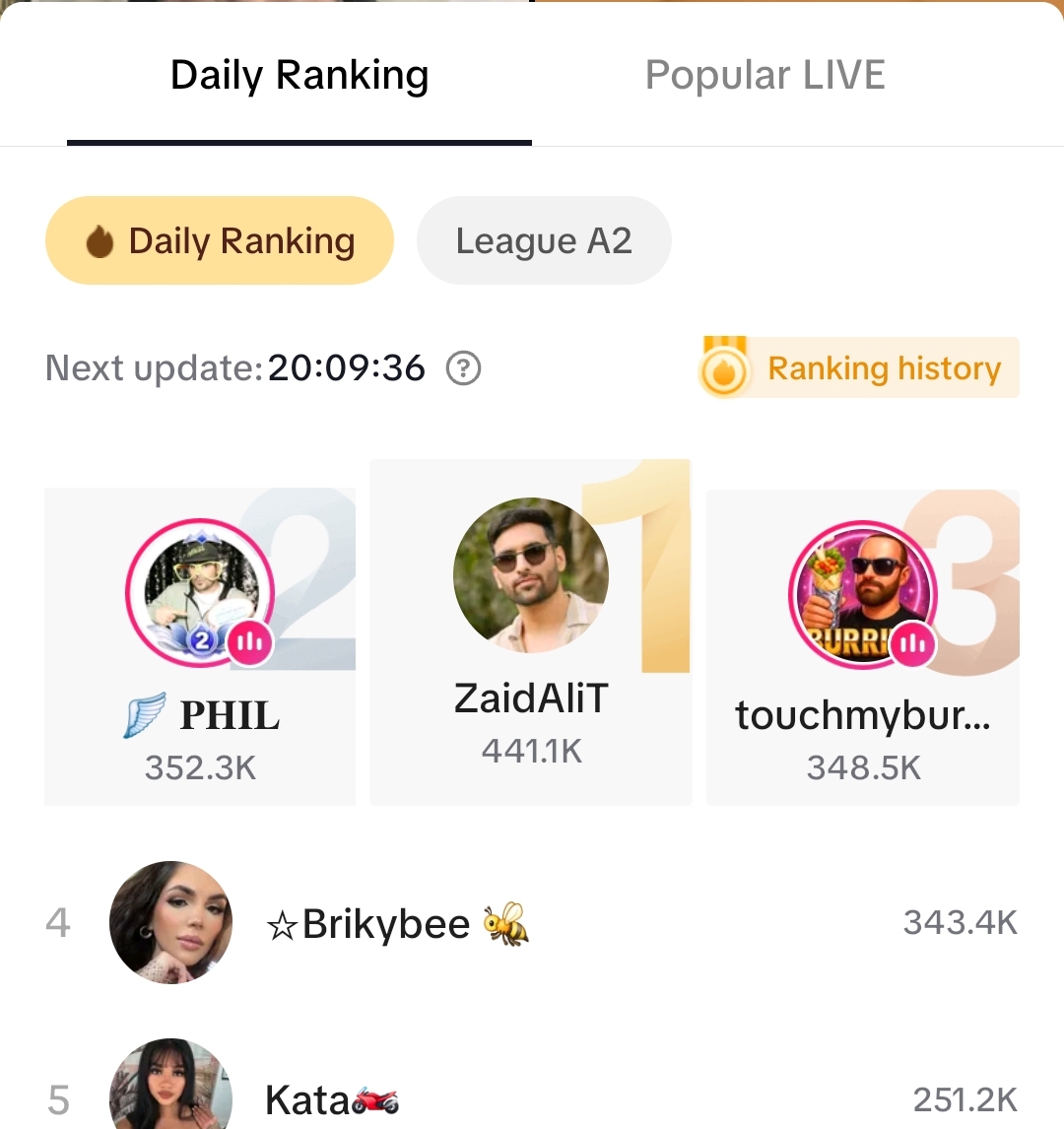1064x1129 pixels.
Task: Switch to the Popular LIVE tab
Action: [x=765, y=76]
